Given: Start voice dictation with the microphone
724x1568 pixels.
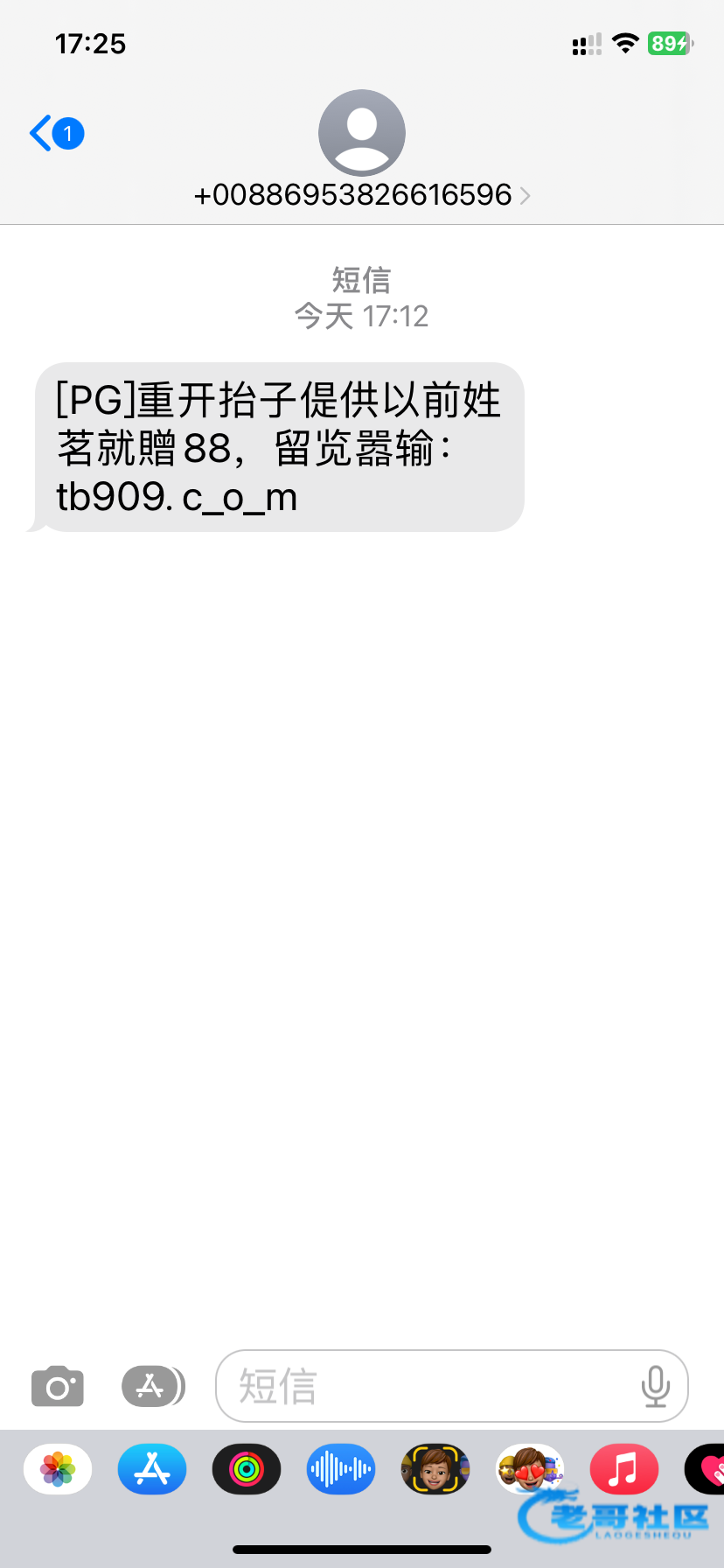Looking at the screenshot, I should click(655, 1387).
